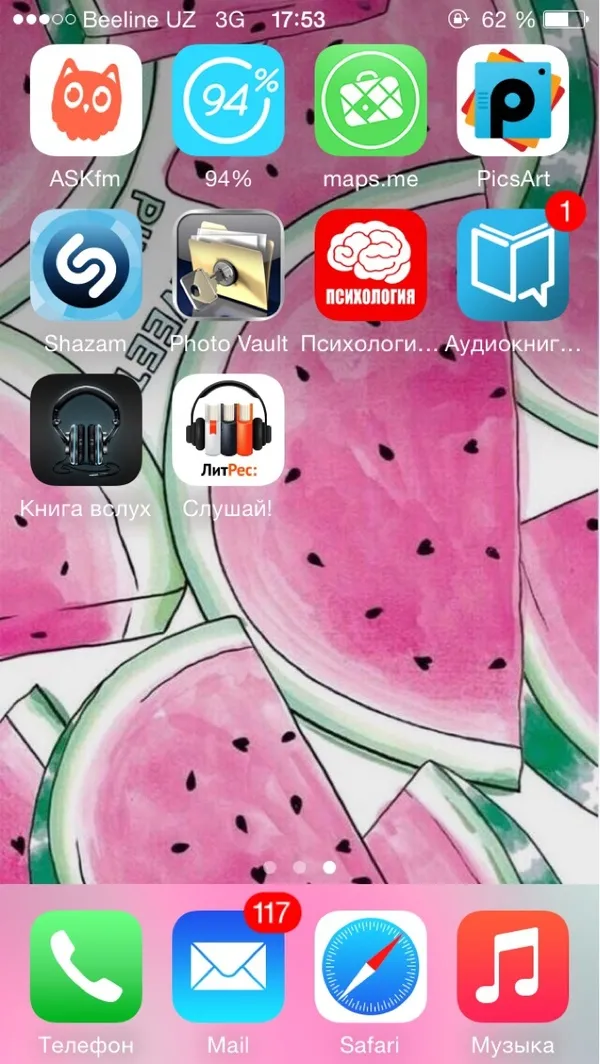
Task: Launch the 94% game
Action: pyautogui.click(x=228, y=100)
